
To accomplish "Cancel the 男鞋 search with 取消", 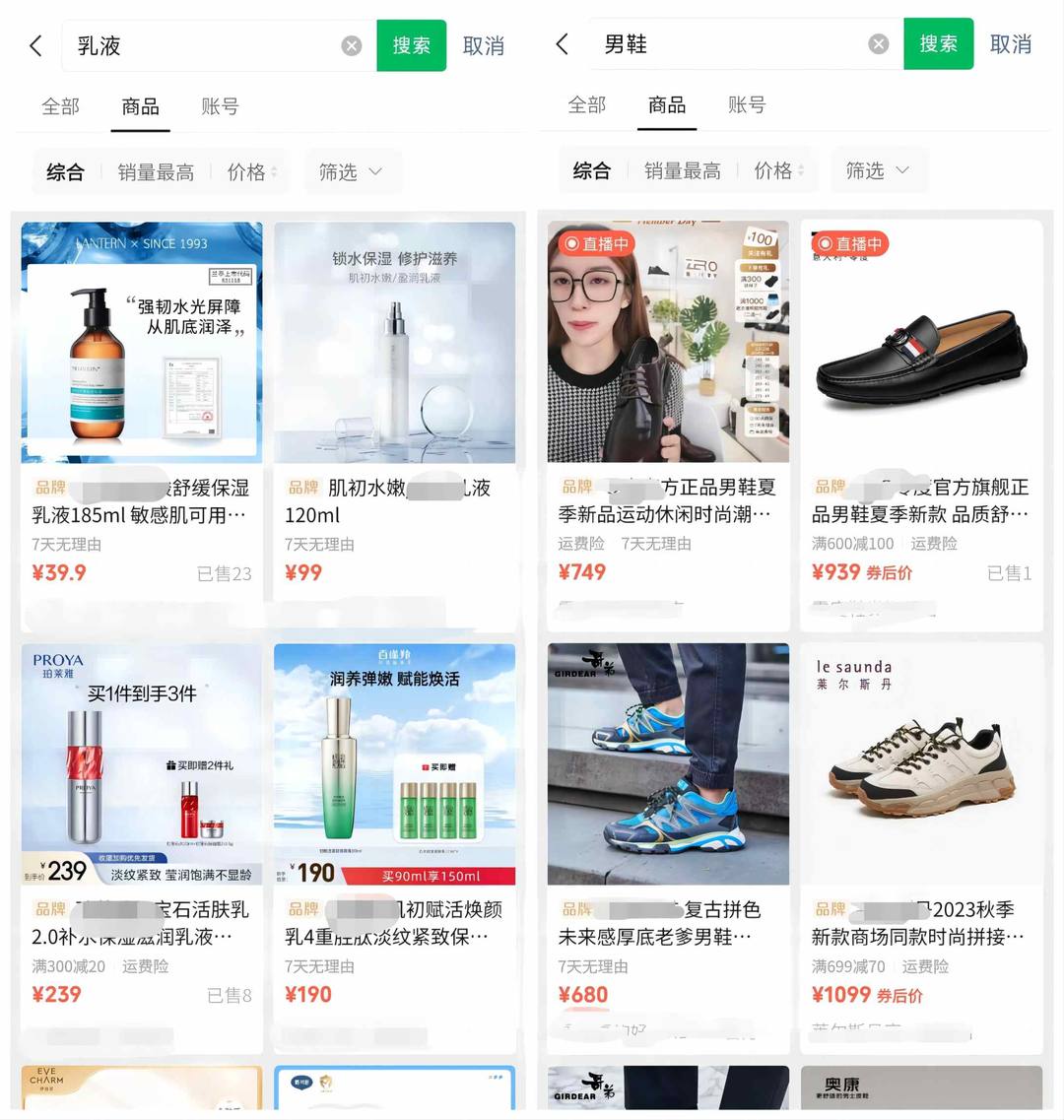I will [x=1010, y=44].
